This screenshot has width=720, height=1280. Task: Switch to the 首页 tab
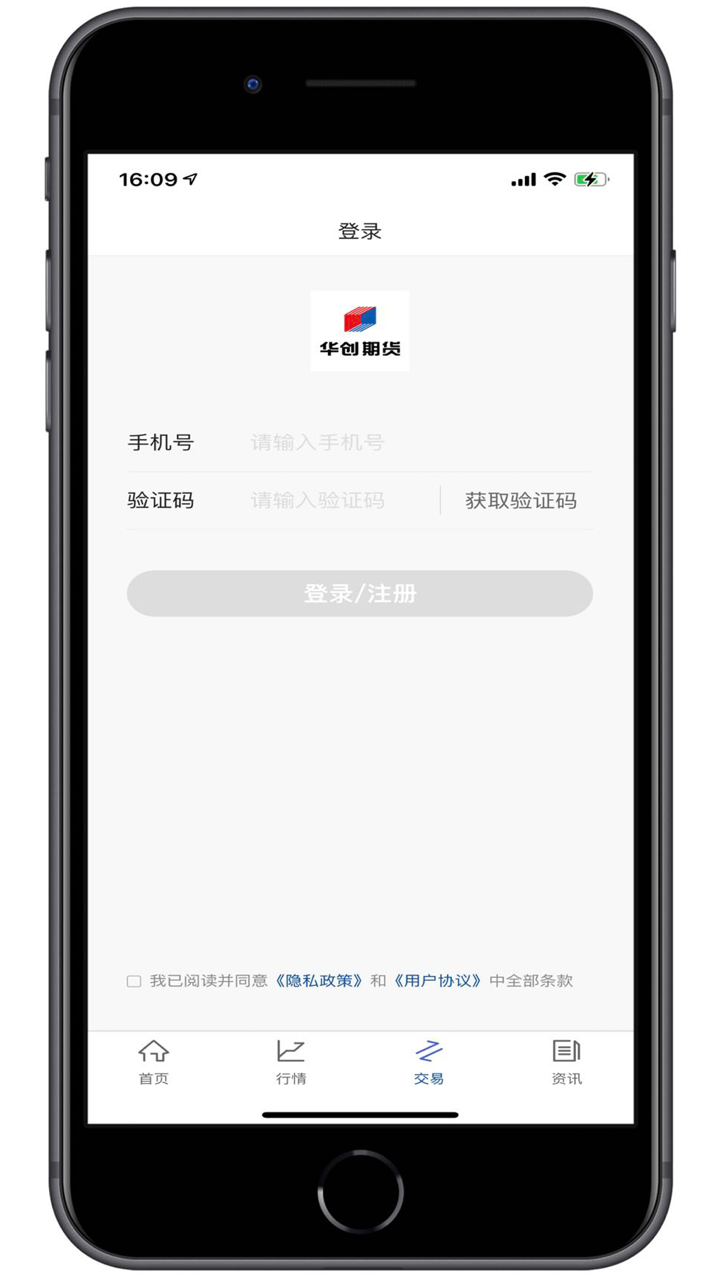click(x=153, y=1062)
